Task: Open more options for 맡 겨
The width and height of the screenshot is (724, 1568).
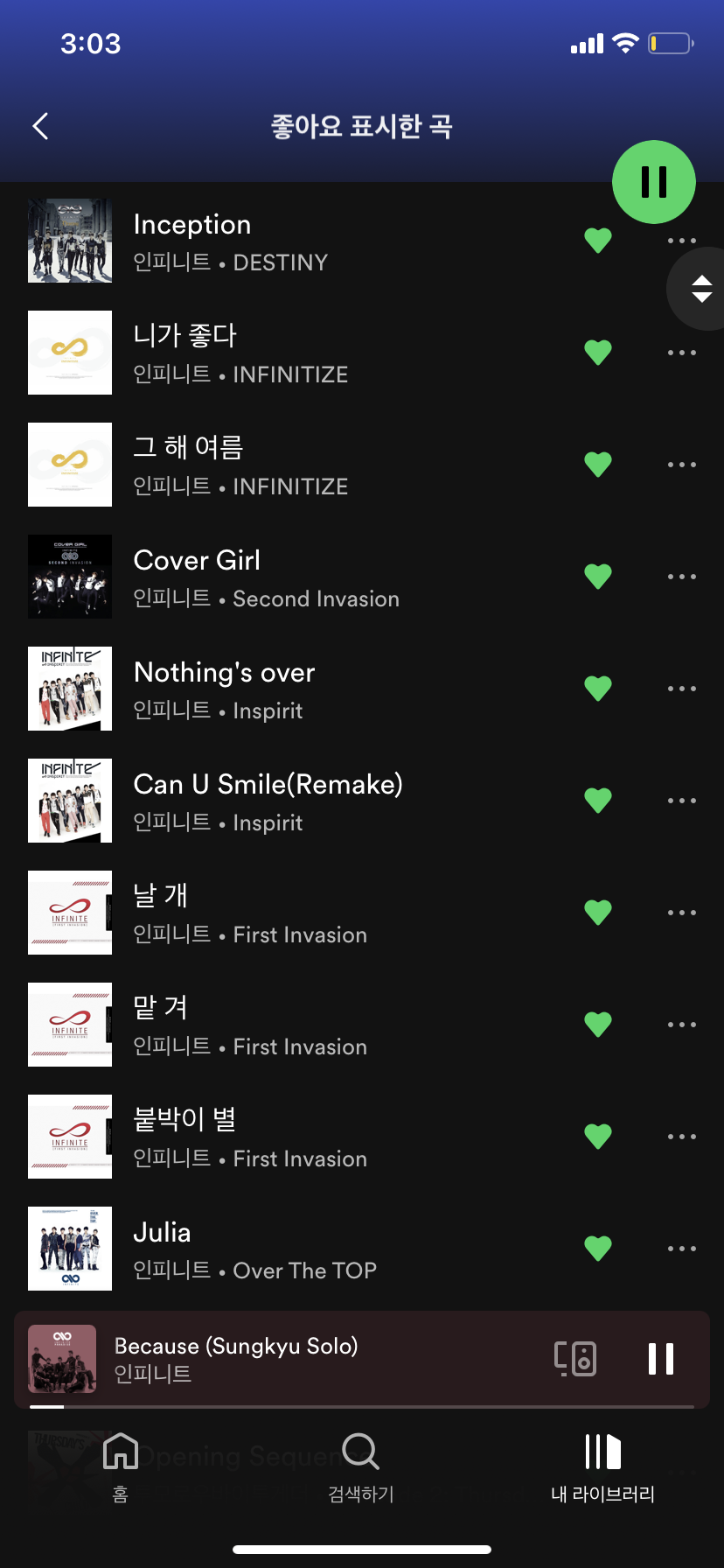Action: point(681,1025)
